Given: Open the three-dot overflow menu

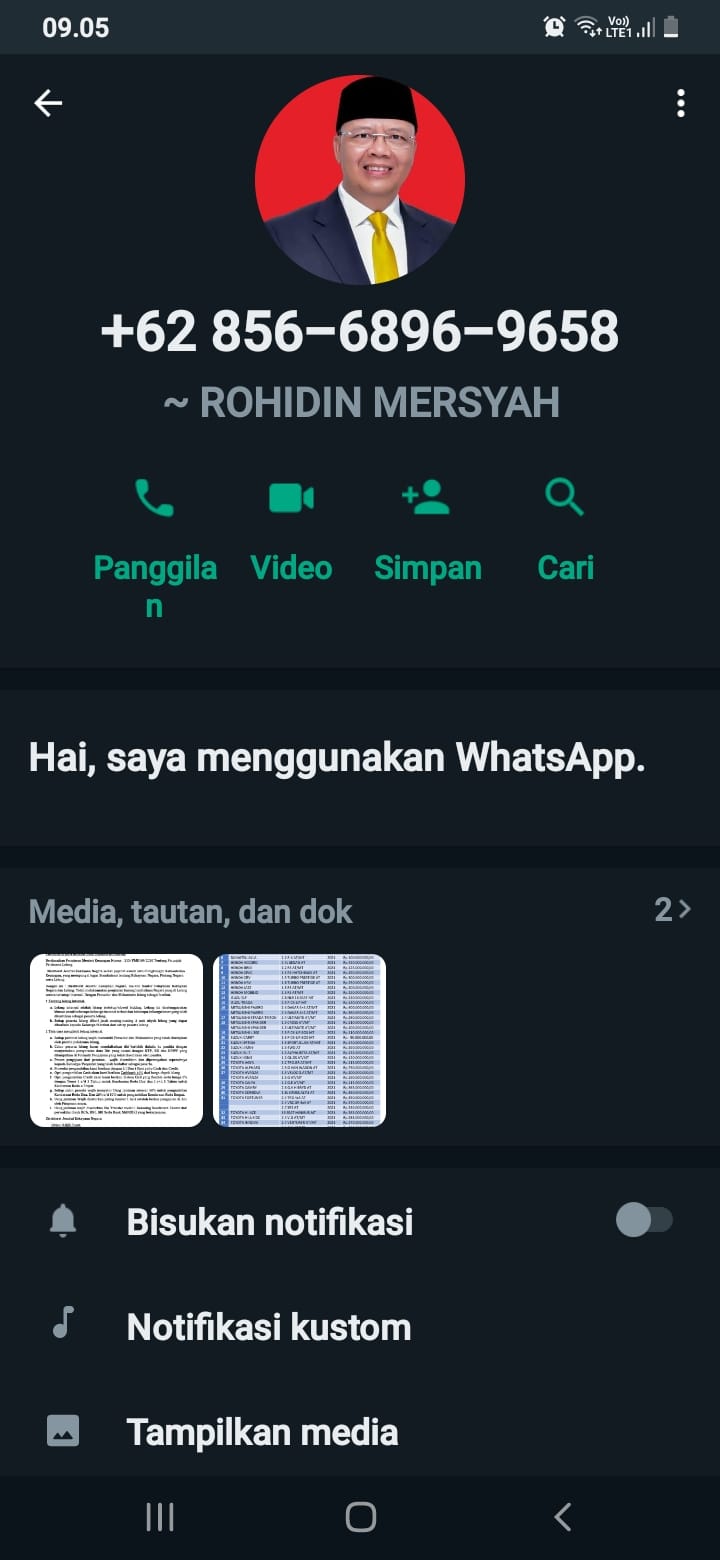Looking at the screenshot, I should click(680, 103).
